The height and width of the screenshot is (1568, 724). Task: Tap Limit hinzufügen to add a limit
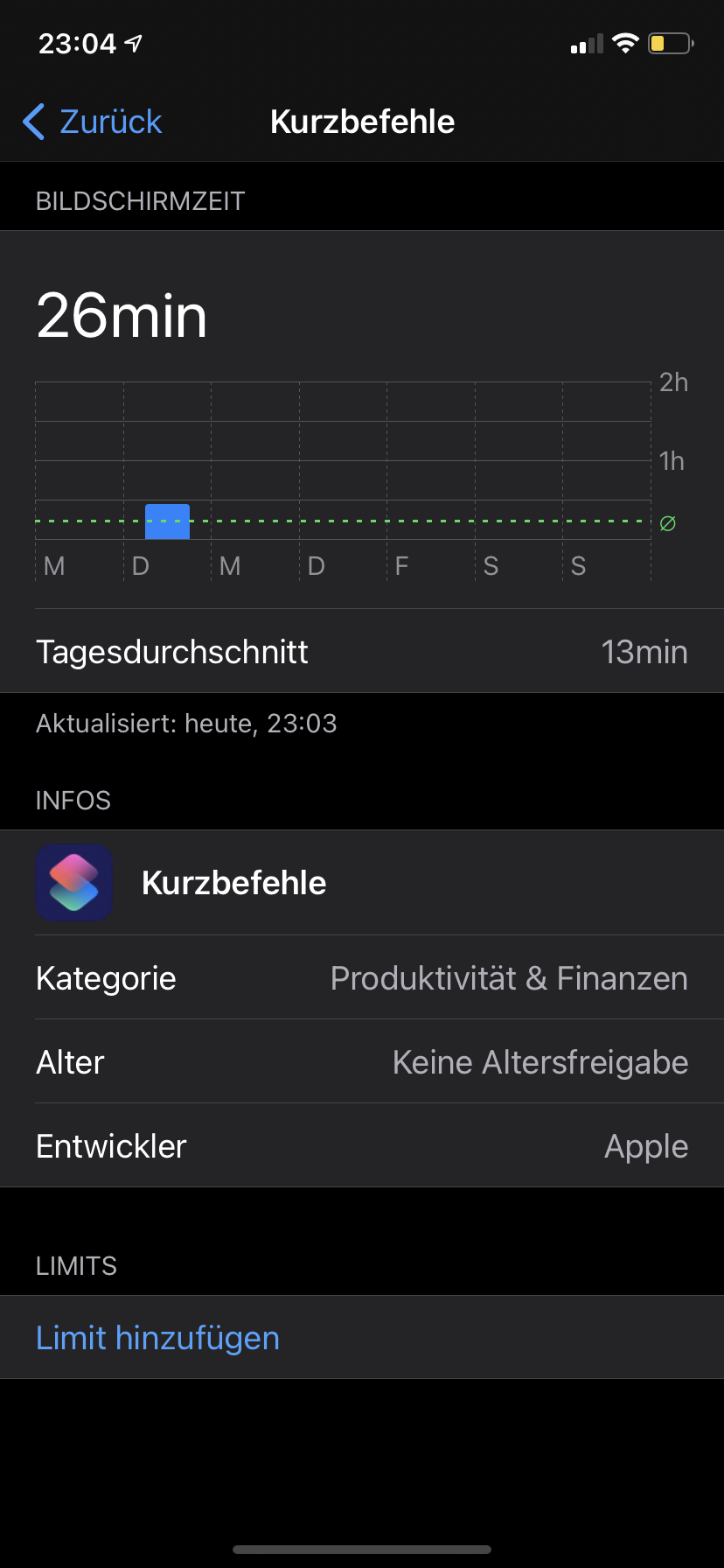click(157, 1338)
